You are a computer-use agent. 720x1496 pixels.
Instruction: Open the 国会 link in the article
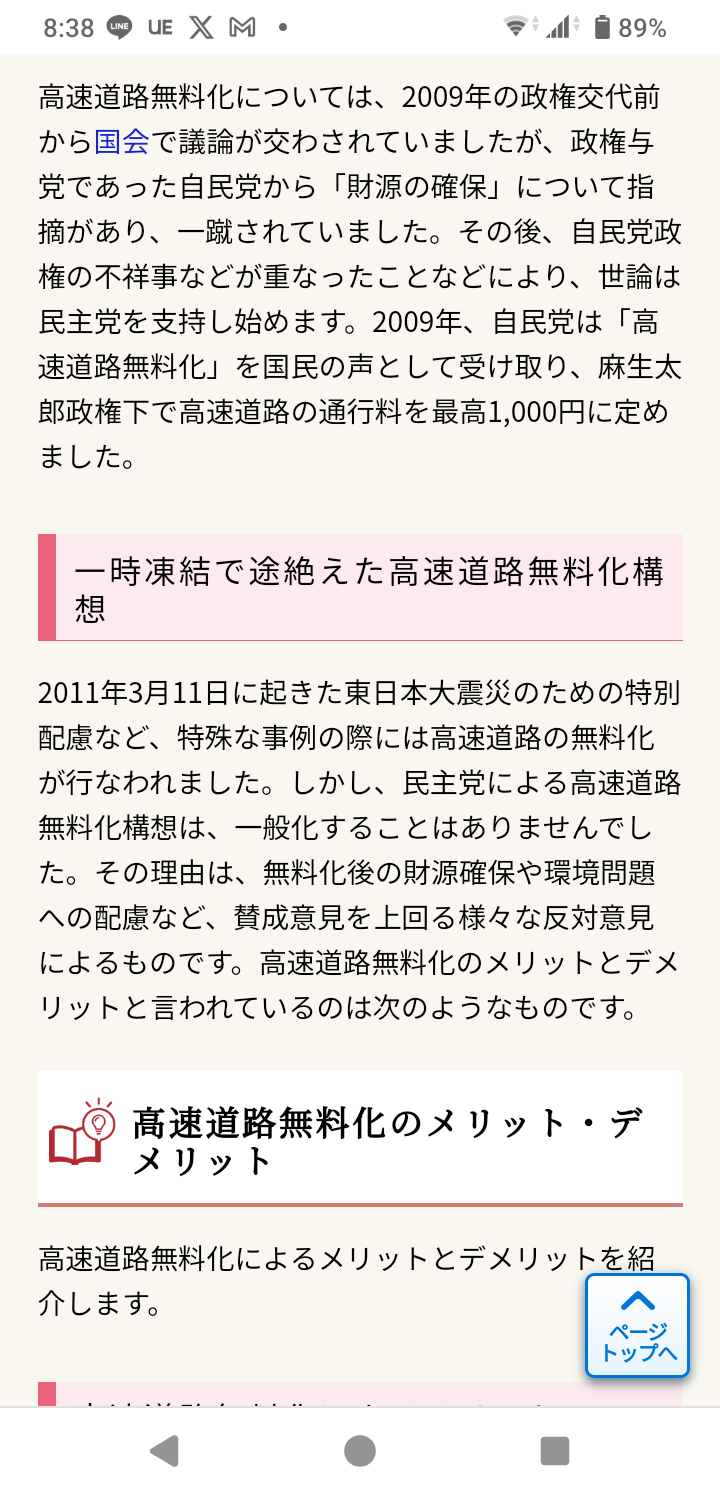click(x=122, y=142)
